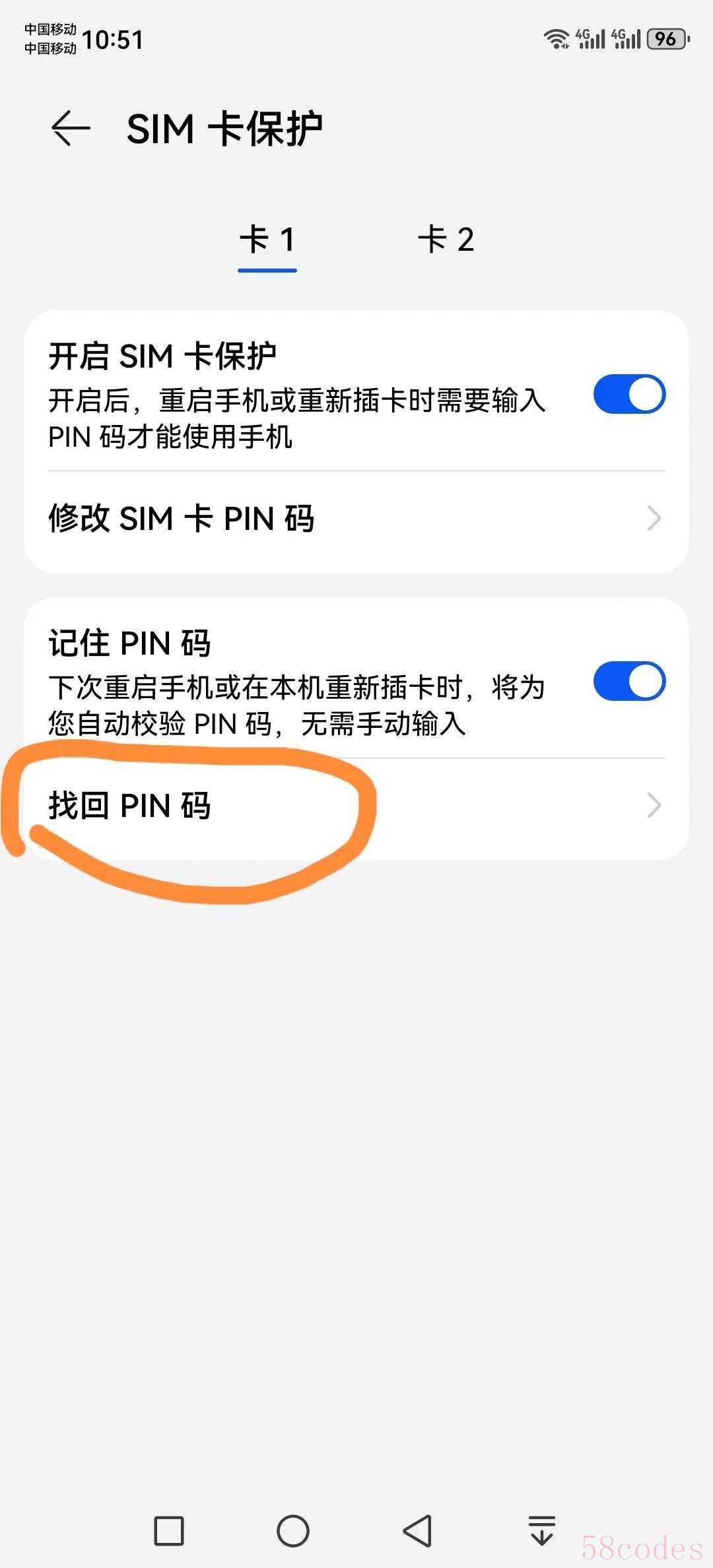
Task: Open 修改 SIM 卡 PIN 码
Action: pos(356,519)
